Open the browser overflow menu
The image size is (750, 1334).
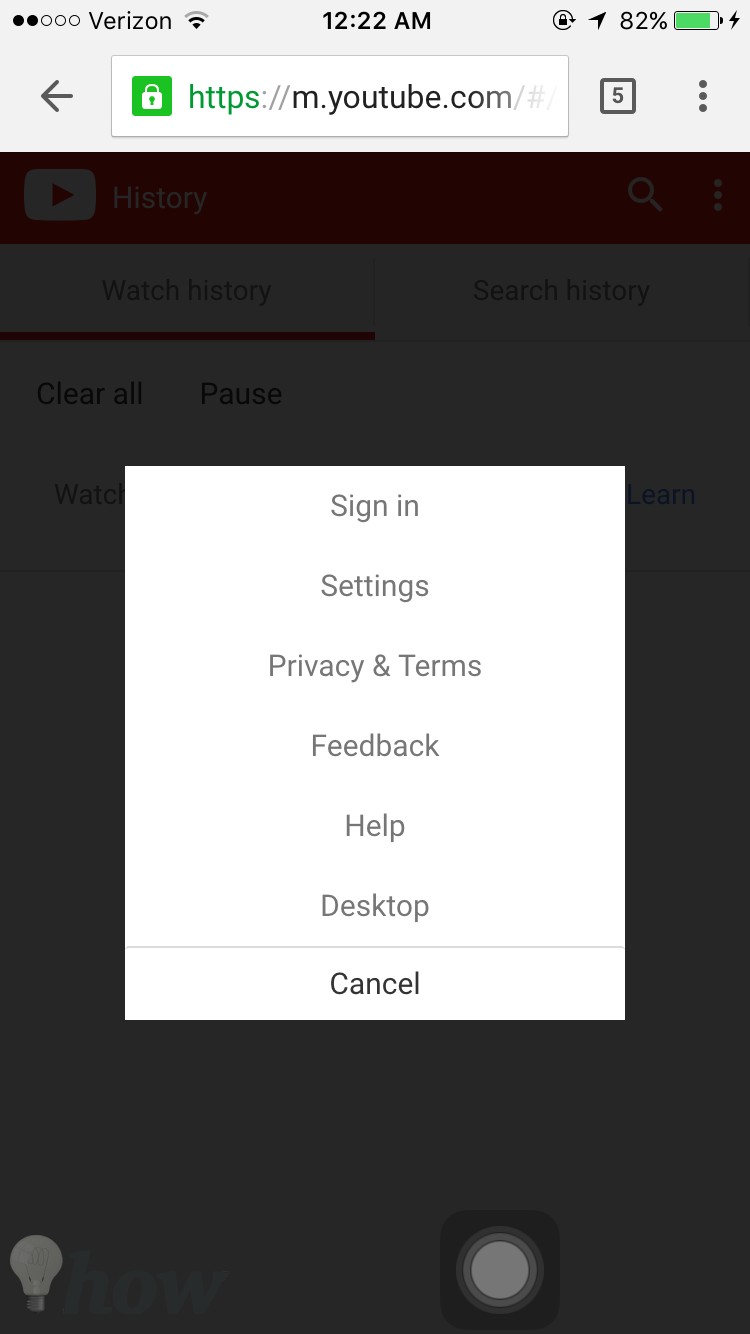pyautogui.click(x=703, y=96)
